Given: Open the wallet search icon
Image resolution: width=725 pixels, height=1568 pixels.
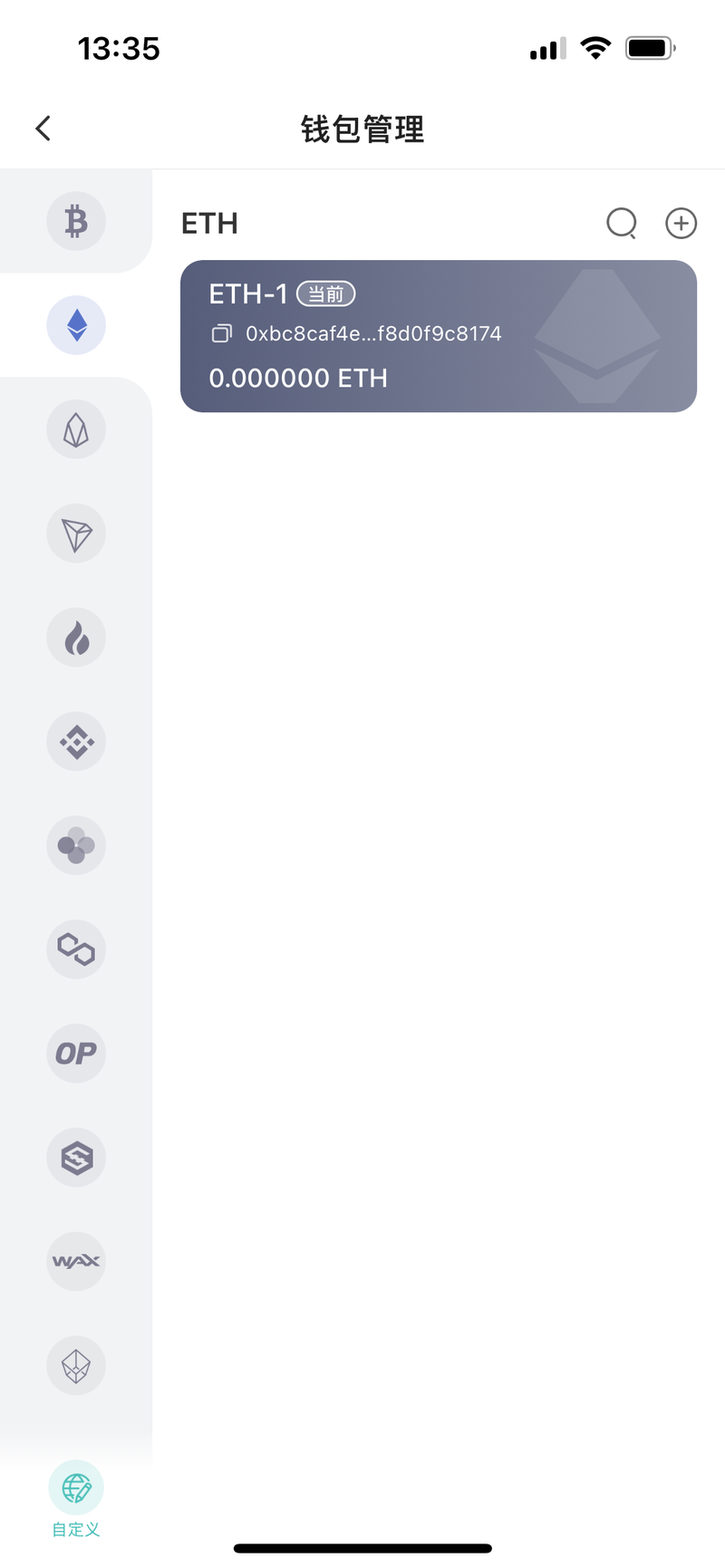Looking at the screenshot, I should coord(622,223).
